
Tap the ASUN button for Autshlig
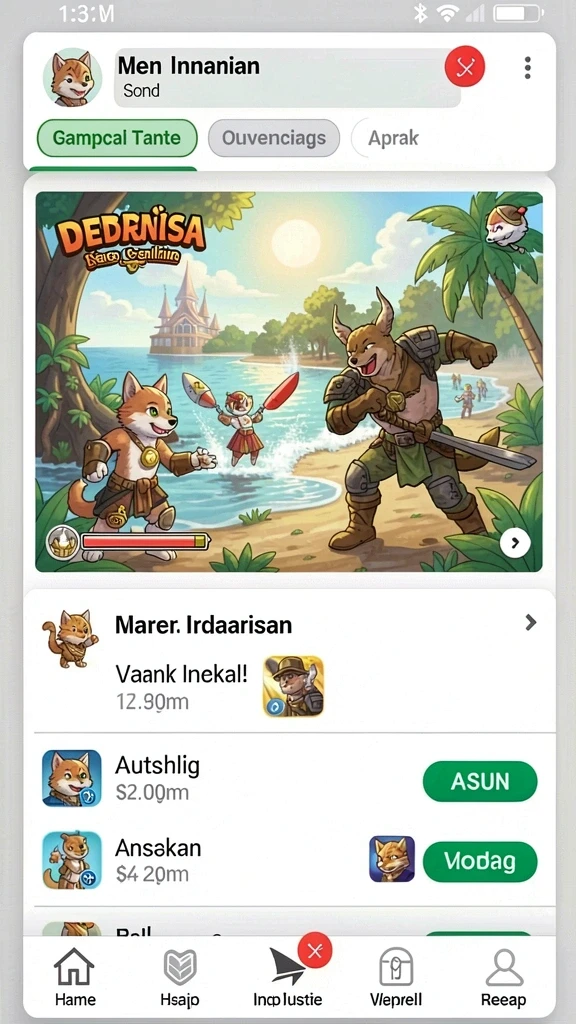point(480,781)
